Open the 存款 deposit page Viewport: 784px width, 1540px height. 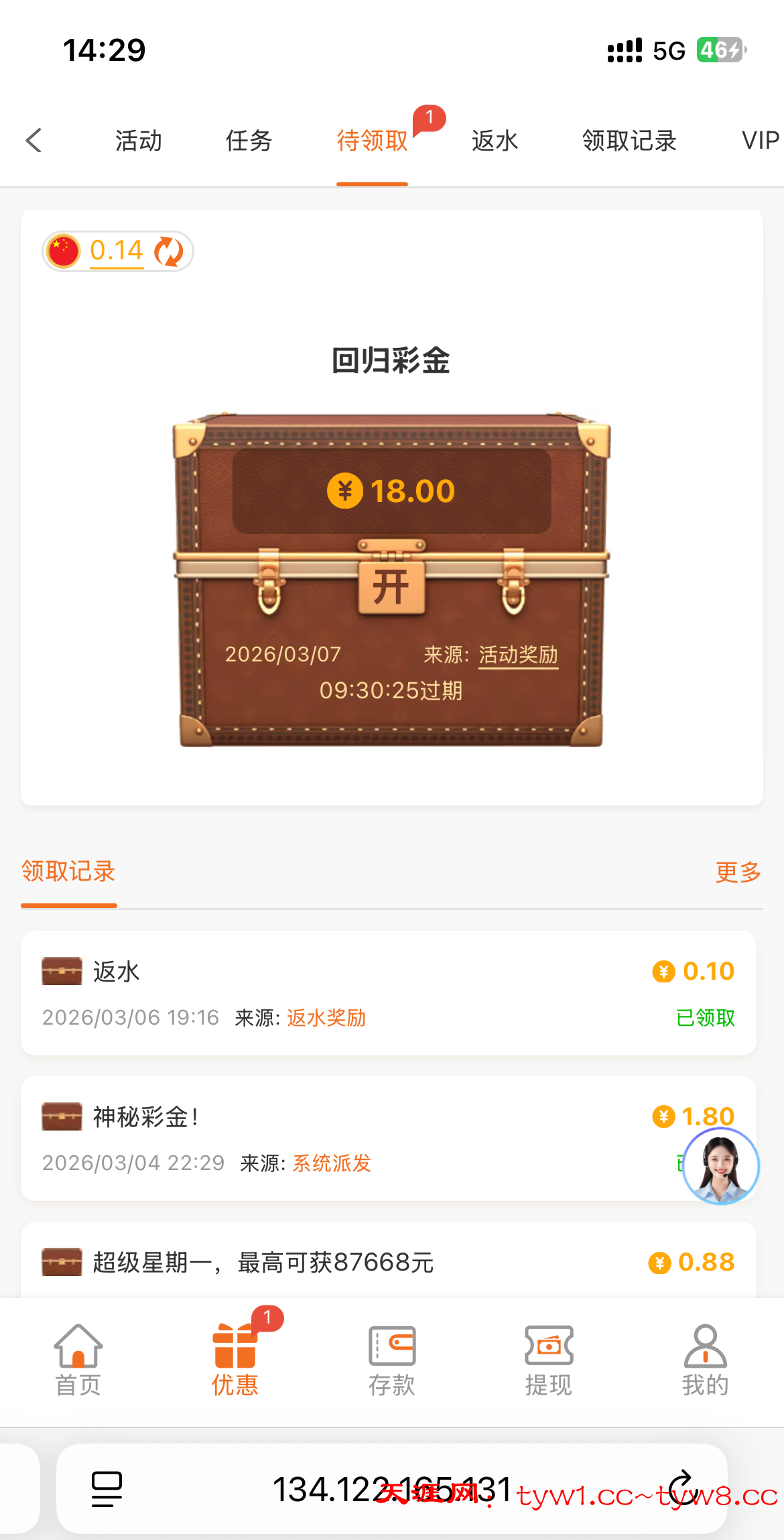point(392,1360)
